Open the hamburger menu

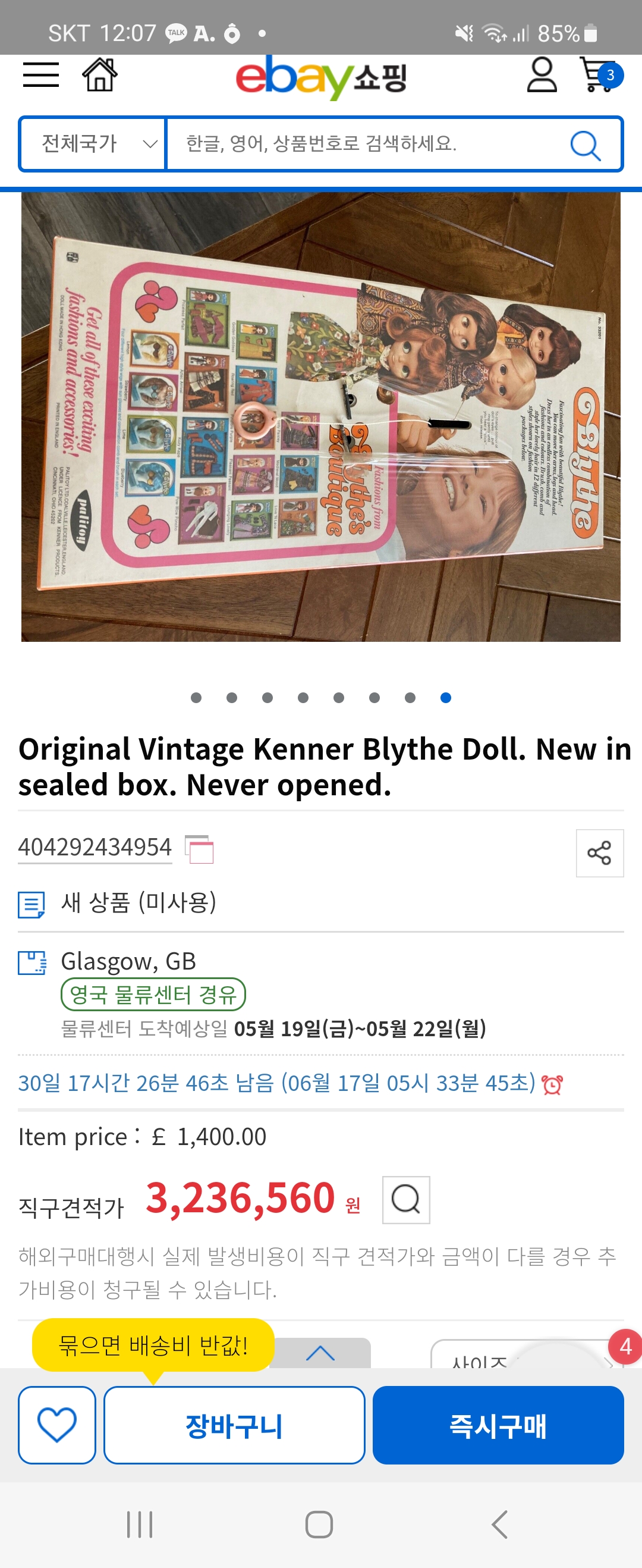[x=41, y=76]
